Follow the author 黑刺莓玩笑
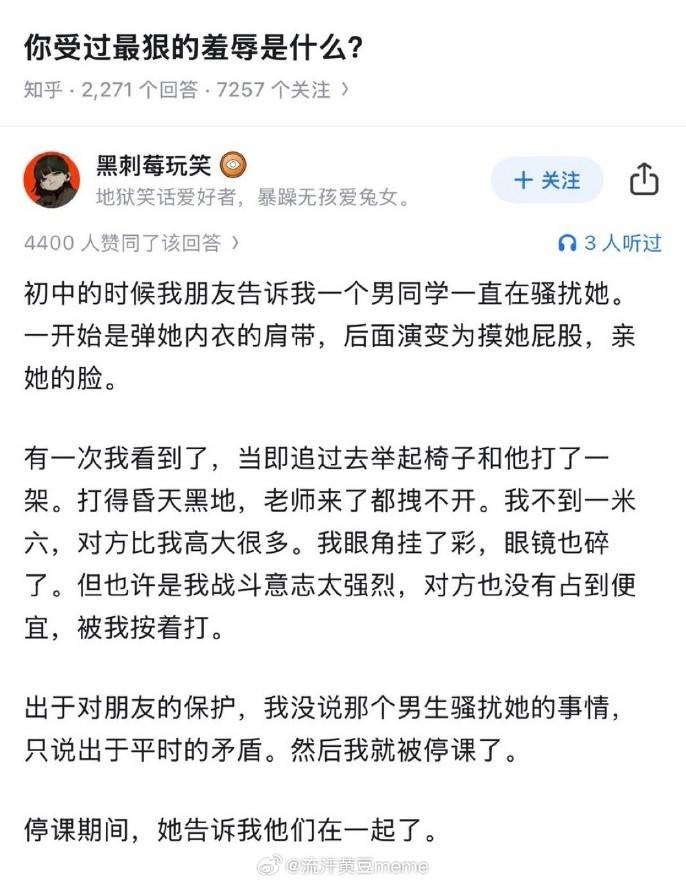Image resolution: width=686 pixels, height=880 pixels. (x=546, y=180)
